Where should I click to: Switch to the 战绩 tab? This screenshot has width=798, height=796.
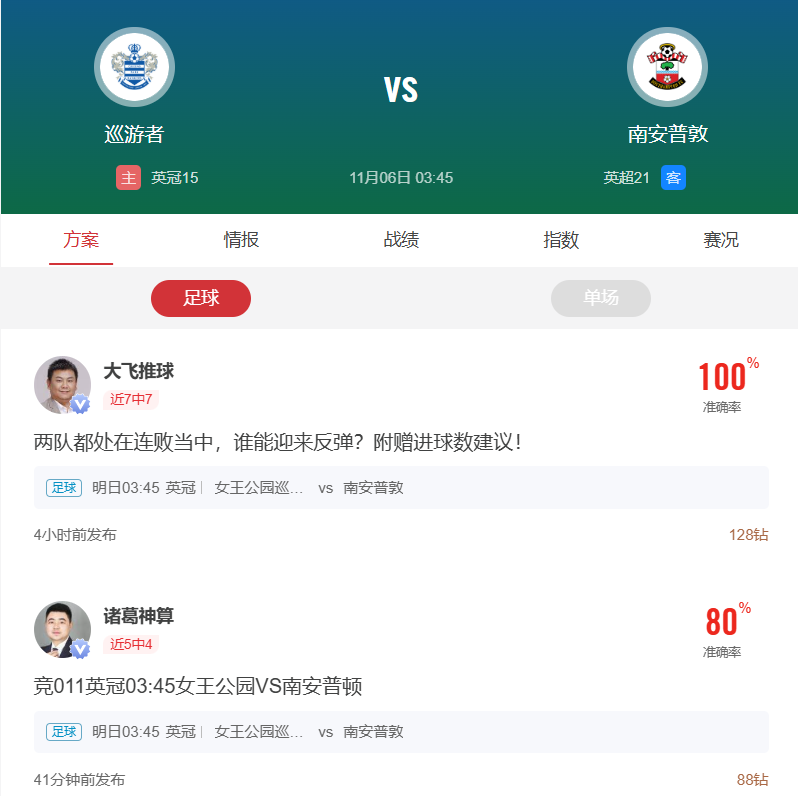[401, 240]
